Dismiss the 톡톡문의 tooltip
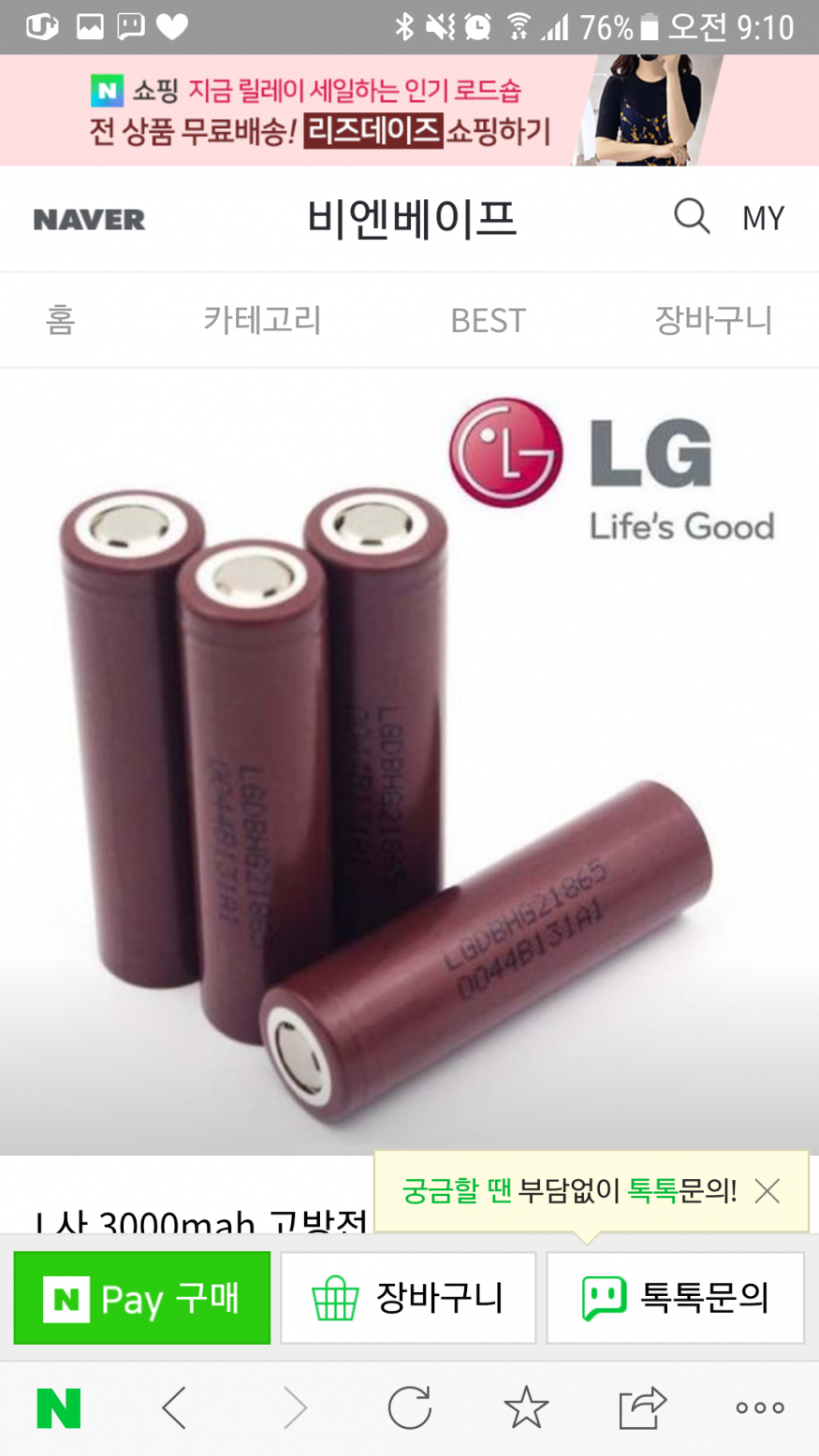Image resolution: width=819 pixels, height=1456 pixels. coord(767,1191)
